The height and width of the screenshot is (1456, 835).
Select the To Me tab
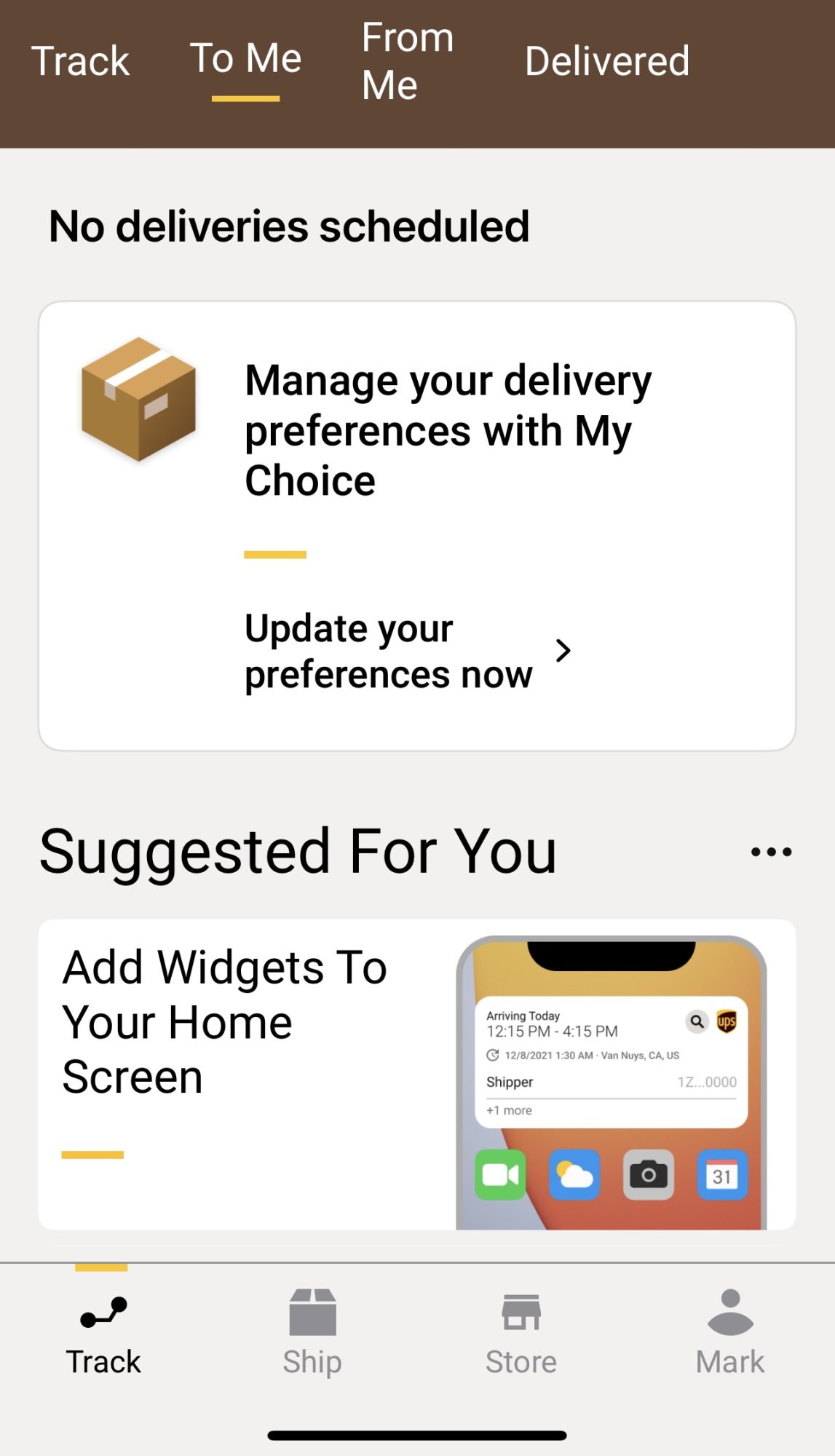(245, 60)
